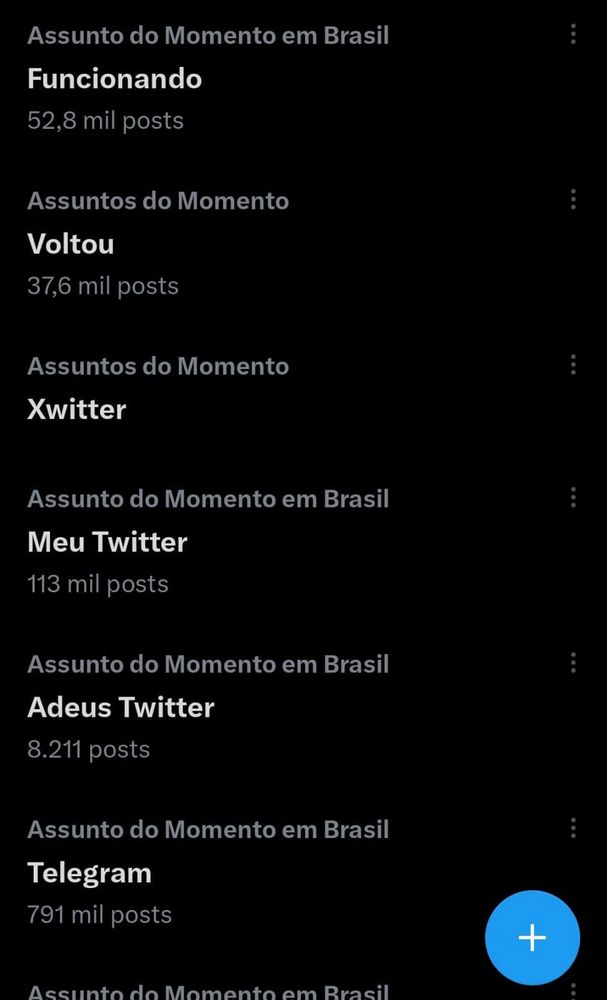View the Adeus Twitter trend
Screen dimensions: 607x1000
[121, 707]
